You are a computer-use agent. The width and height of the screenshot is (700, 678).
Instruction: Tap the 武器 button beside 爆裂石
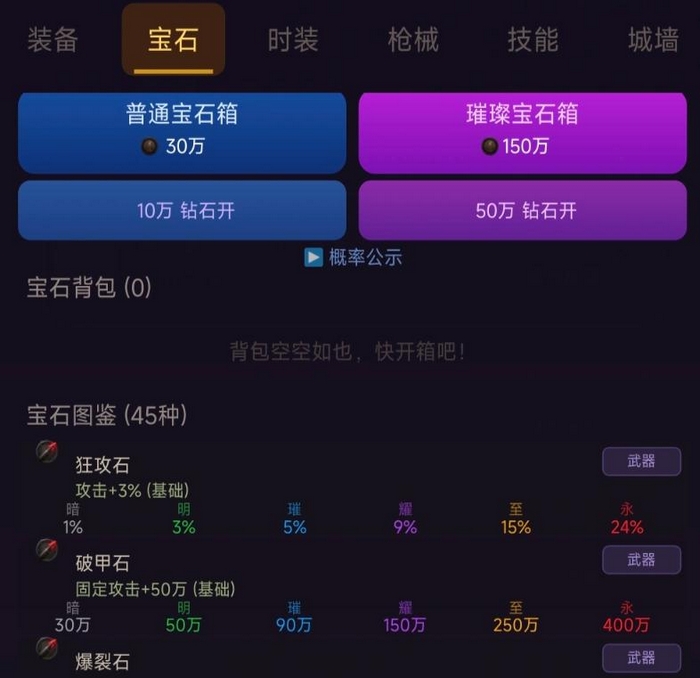[x=641, y=657]
